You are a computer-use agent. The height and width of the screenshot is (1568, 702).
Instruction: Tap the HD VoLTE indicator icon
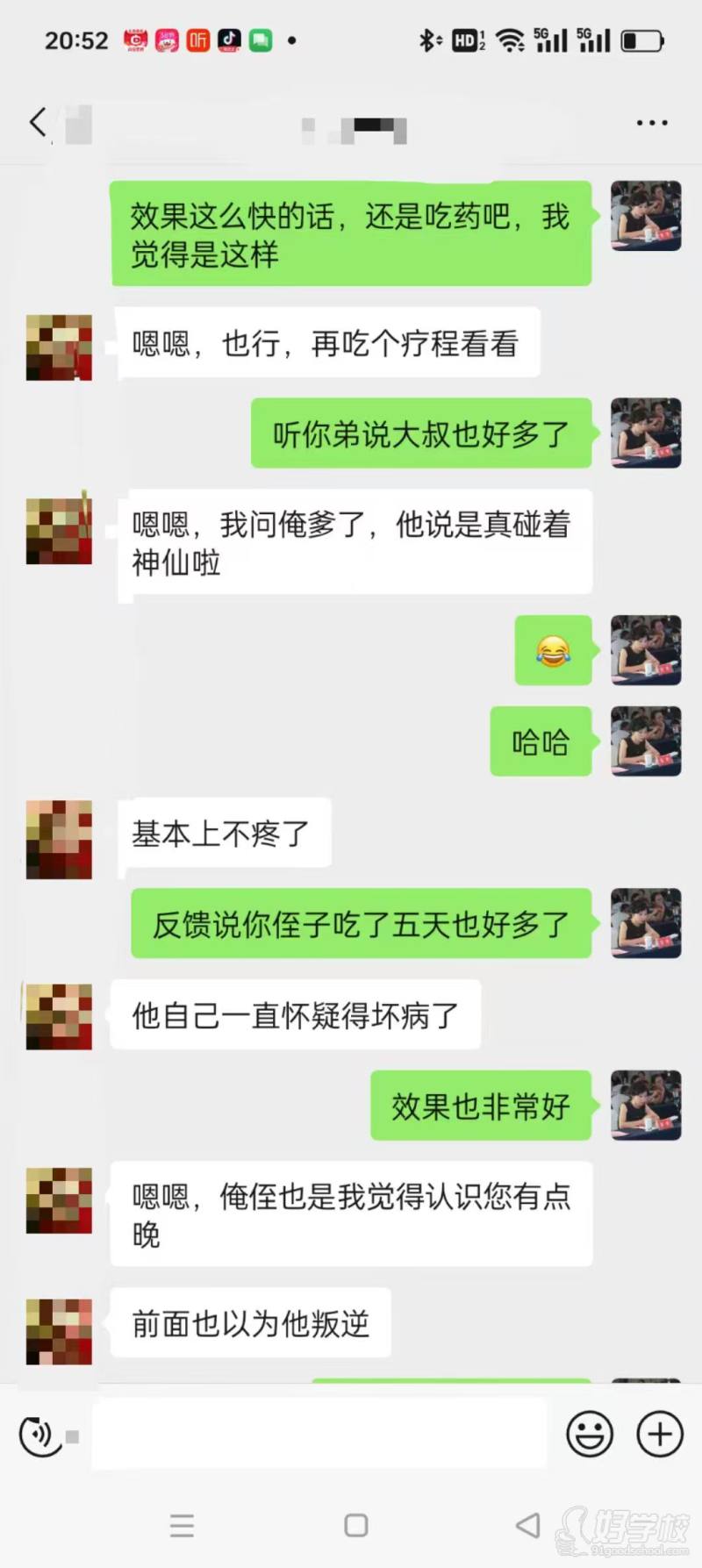pos(468,39)
